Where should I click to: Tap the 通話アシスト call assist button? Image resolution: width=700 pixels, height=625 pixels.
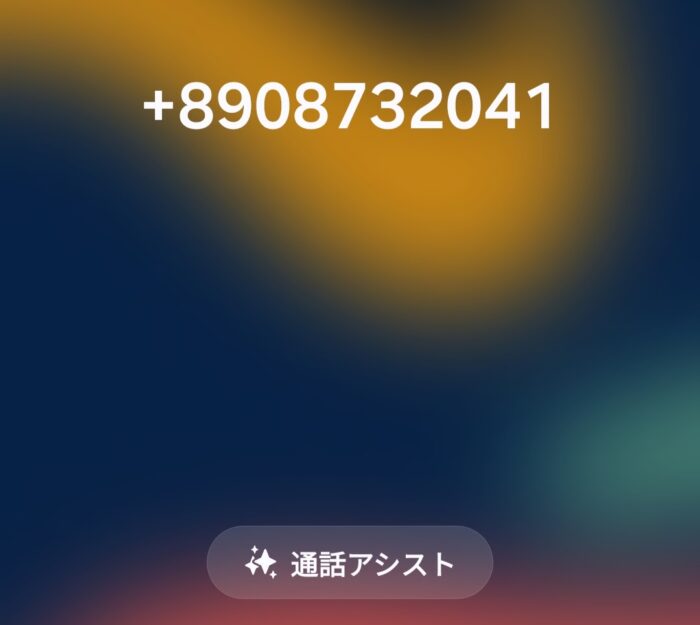coord(350,563)
